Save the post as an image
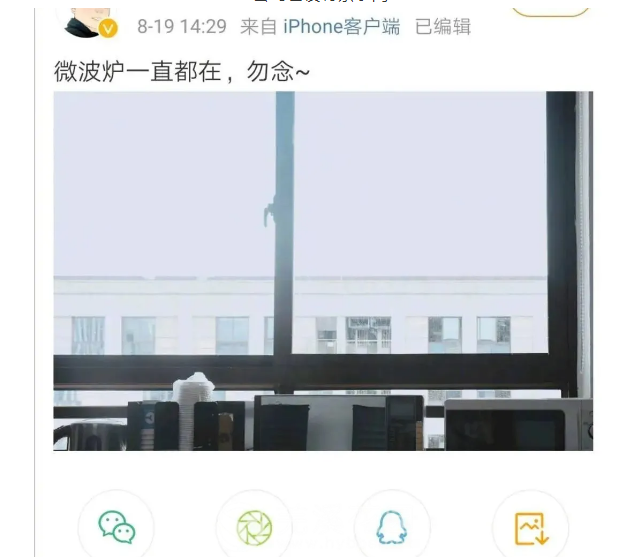Viewport: 628px width, 557px height. coord(530,527)
